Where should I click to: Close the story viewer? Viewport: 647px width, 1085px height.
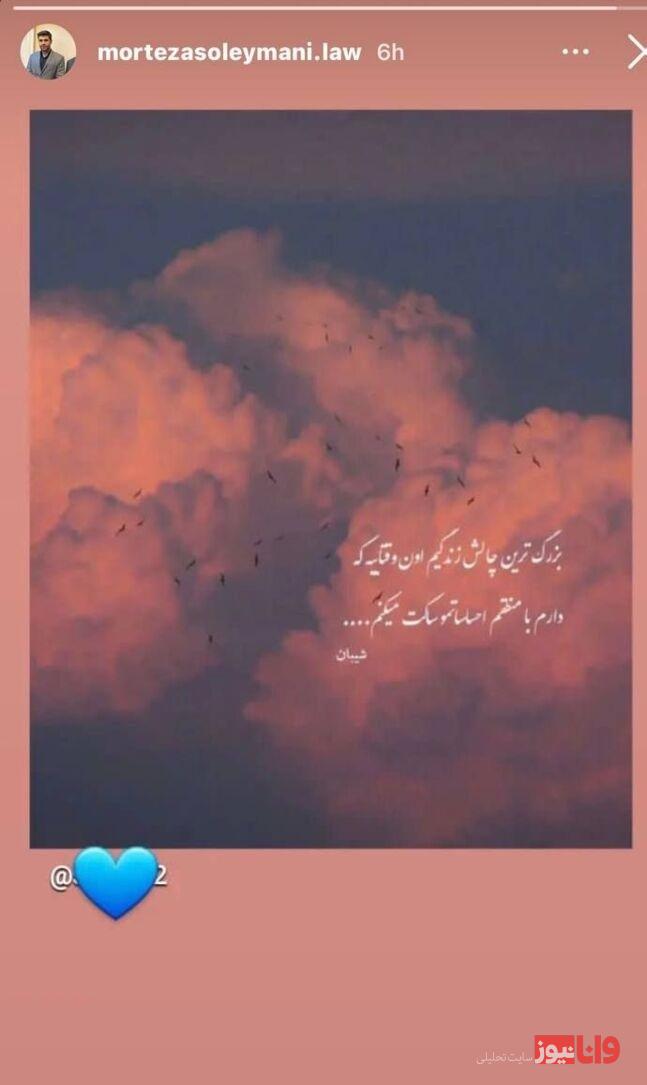(x=635, y=52)
